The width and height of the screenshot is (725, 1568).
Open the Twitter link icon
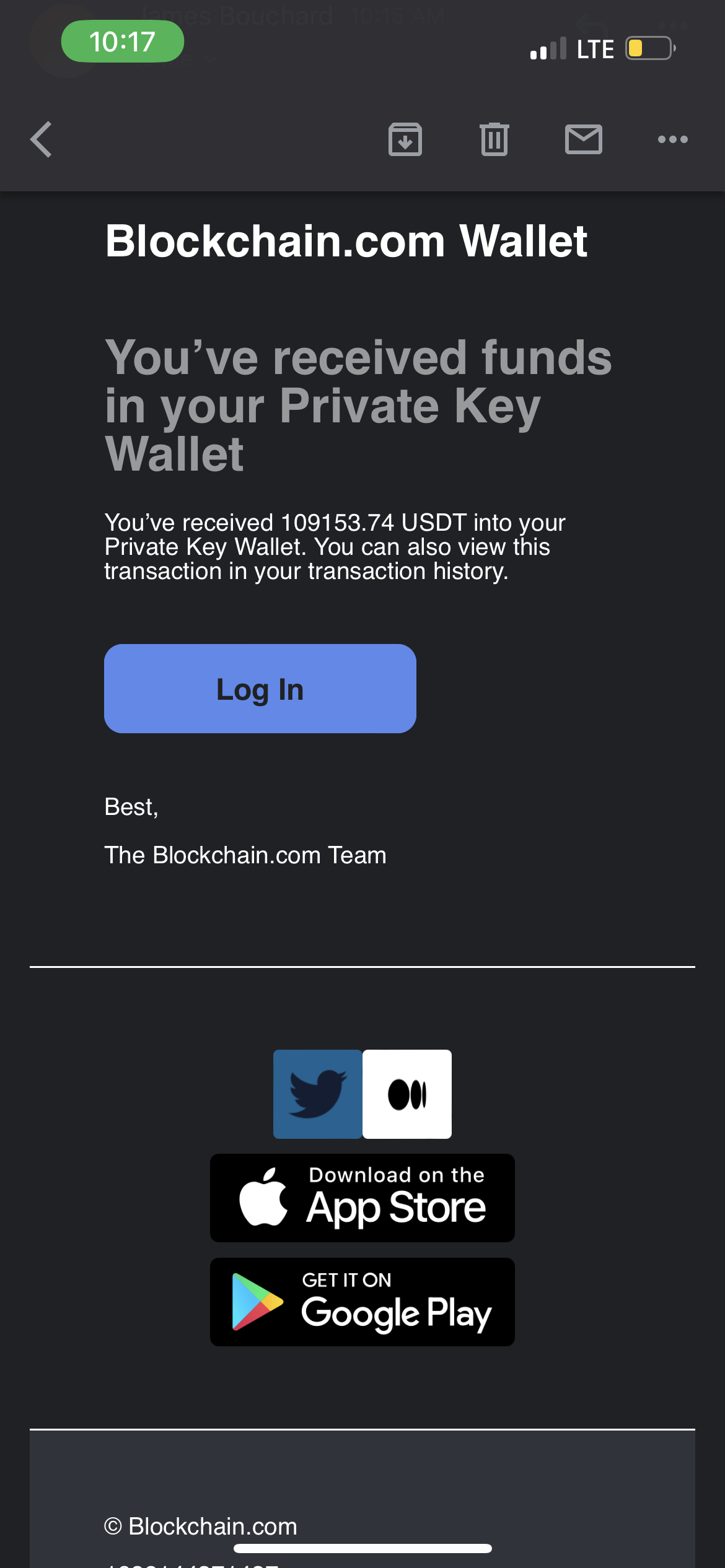tap(318, 1094)
